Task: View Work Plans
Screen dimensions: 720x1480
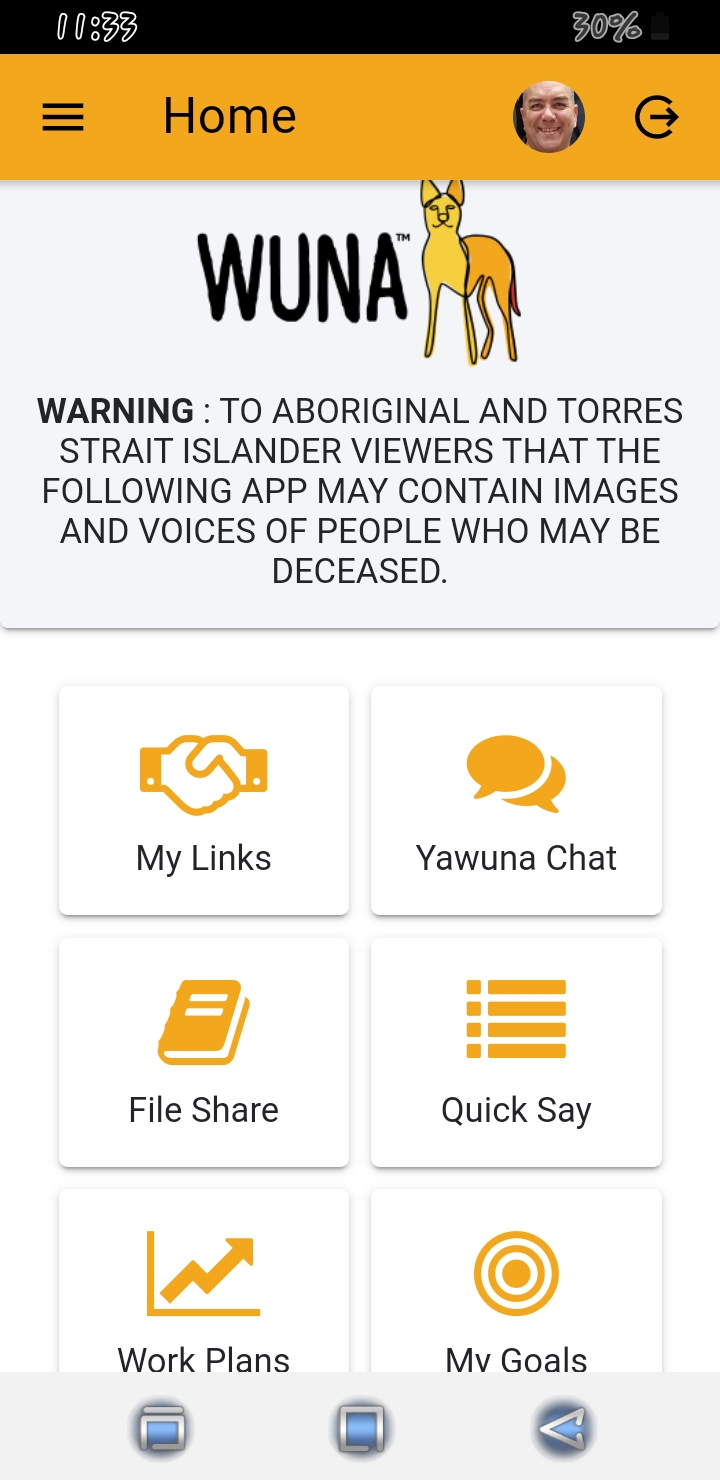Action: click(204, 1290)
